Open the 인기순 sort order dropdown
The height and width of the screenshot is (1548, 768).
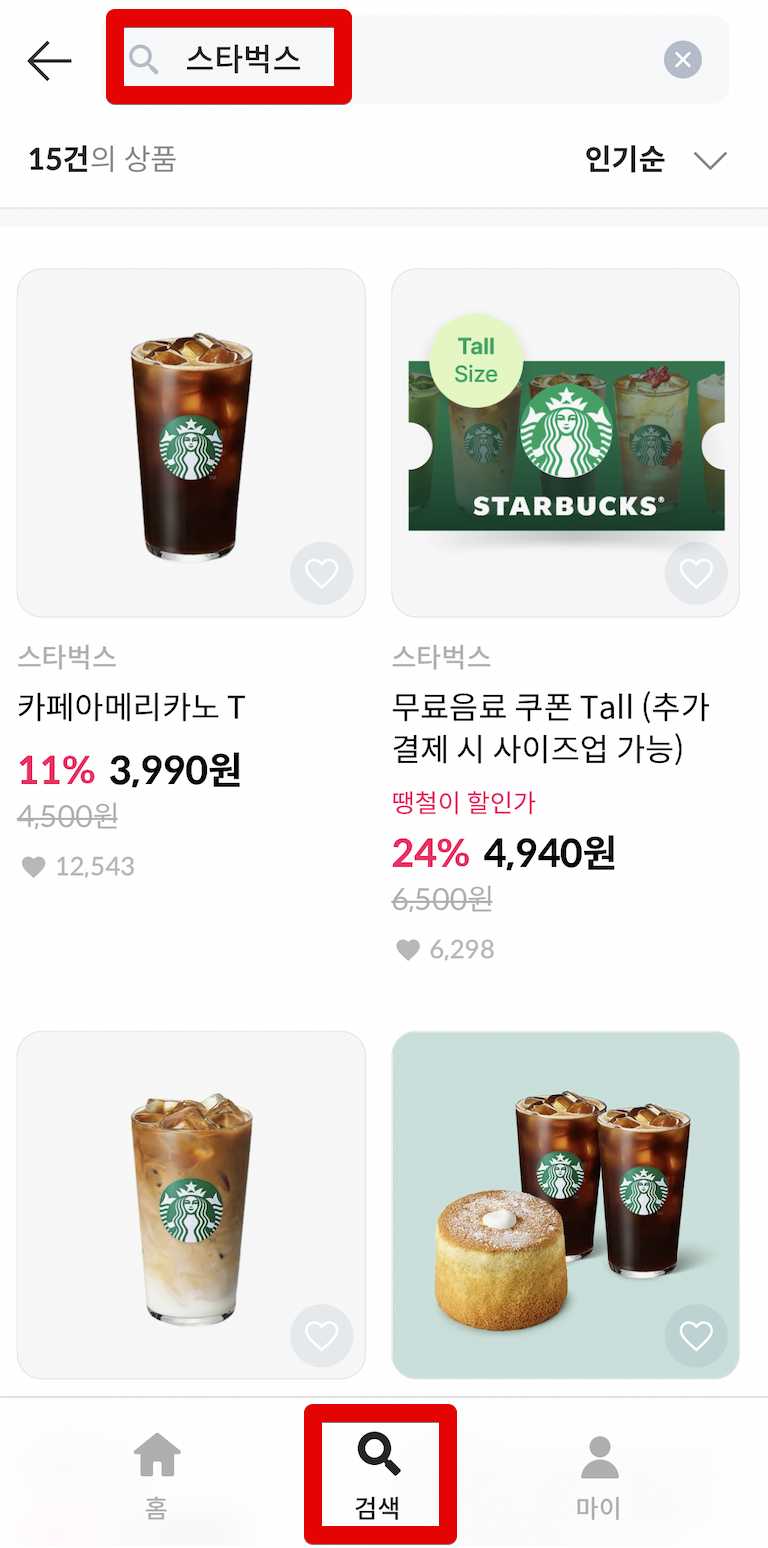[624, 159]
